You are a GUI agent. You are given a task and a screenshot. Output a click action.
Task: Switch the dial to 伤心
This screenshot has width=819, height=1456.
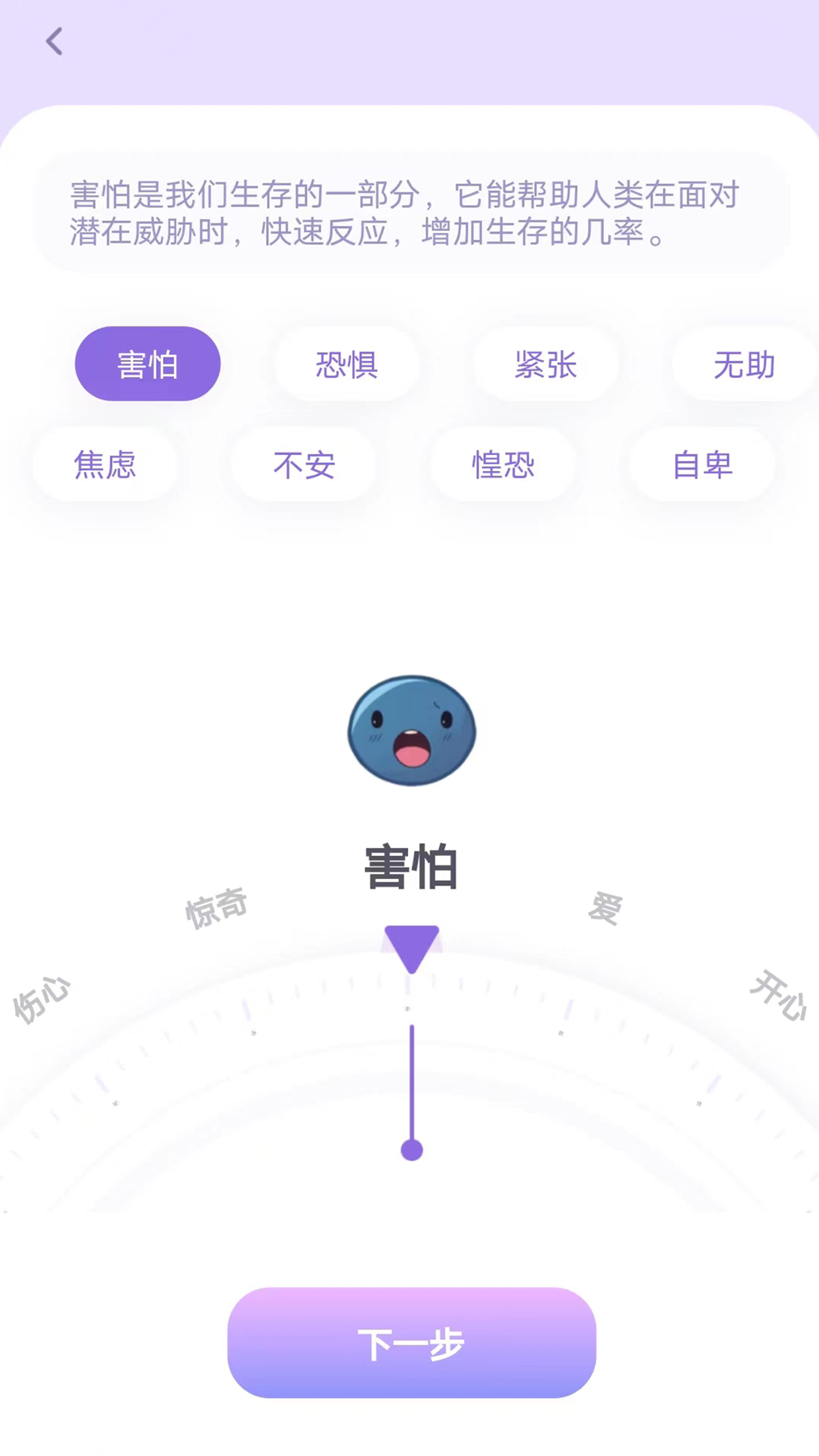click(42, 1000)
